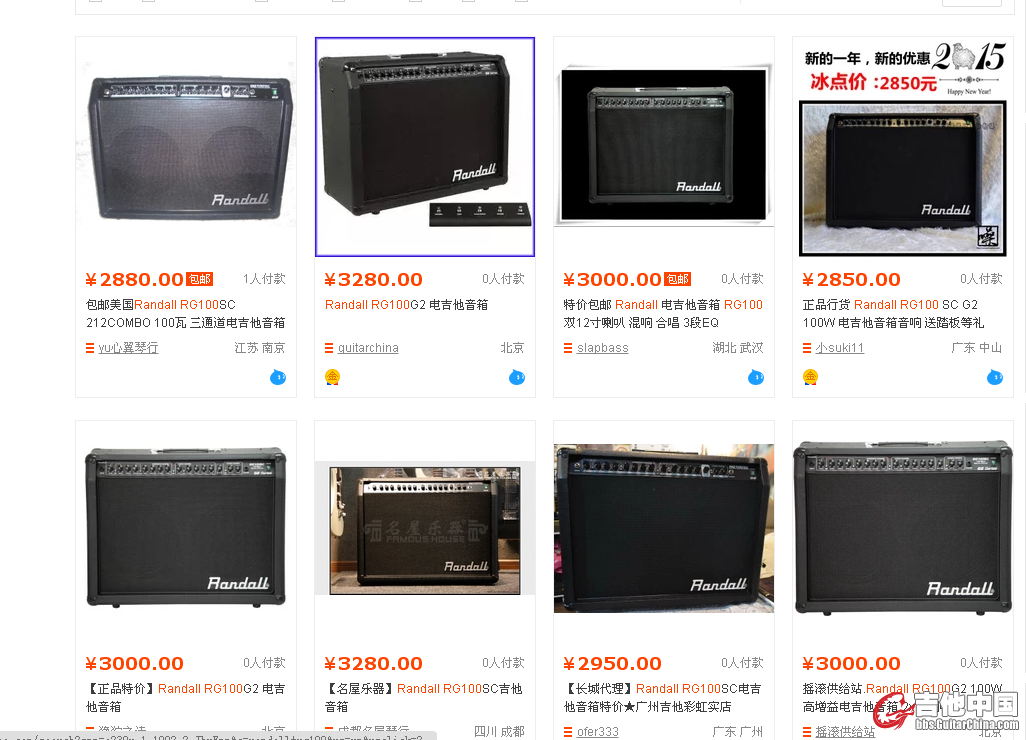Visit the 小suki11 seller shop
The height and width of the screenshot is (740, 1026).
pyautogui.click(x=840, y=348)
